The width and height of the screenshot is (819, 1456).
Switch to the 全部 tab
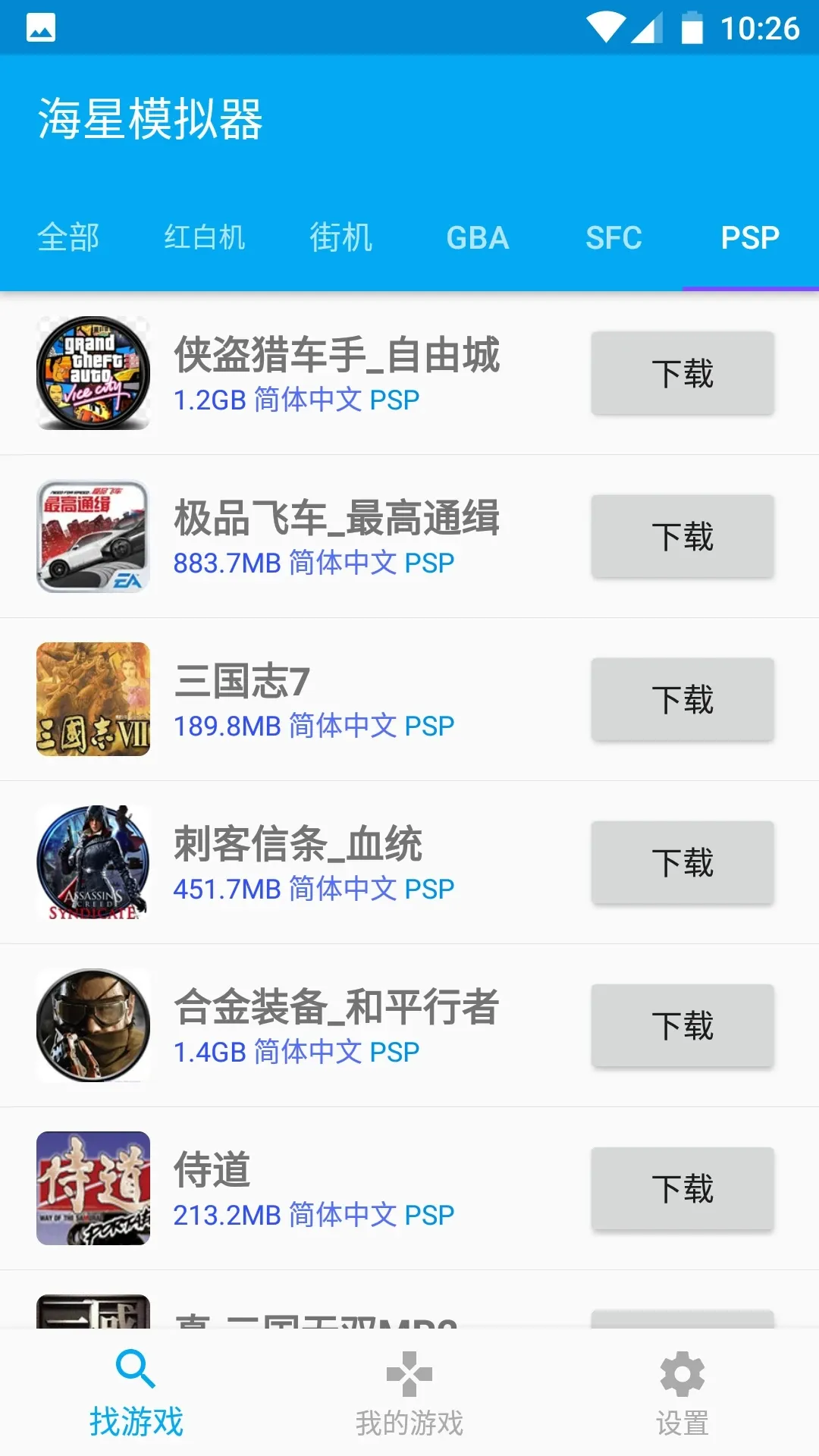(67, 237)
